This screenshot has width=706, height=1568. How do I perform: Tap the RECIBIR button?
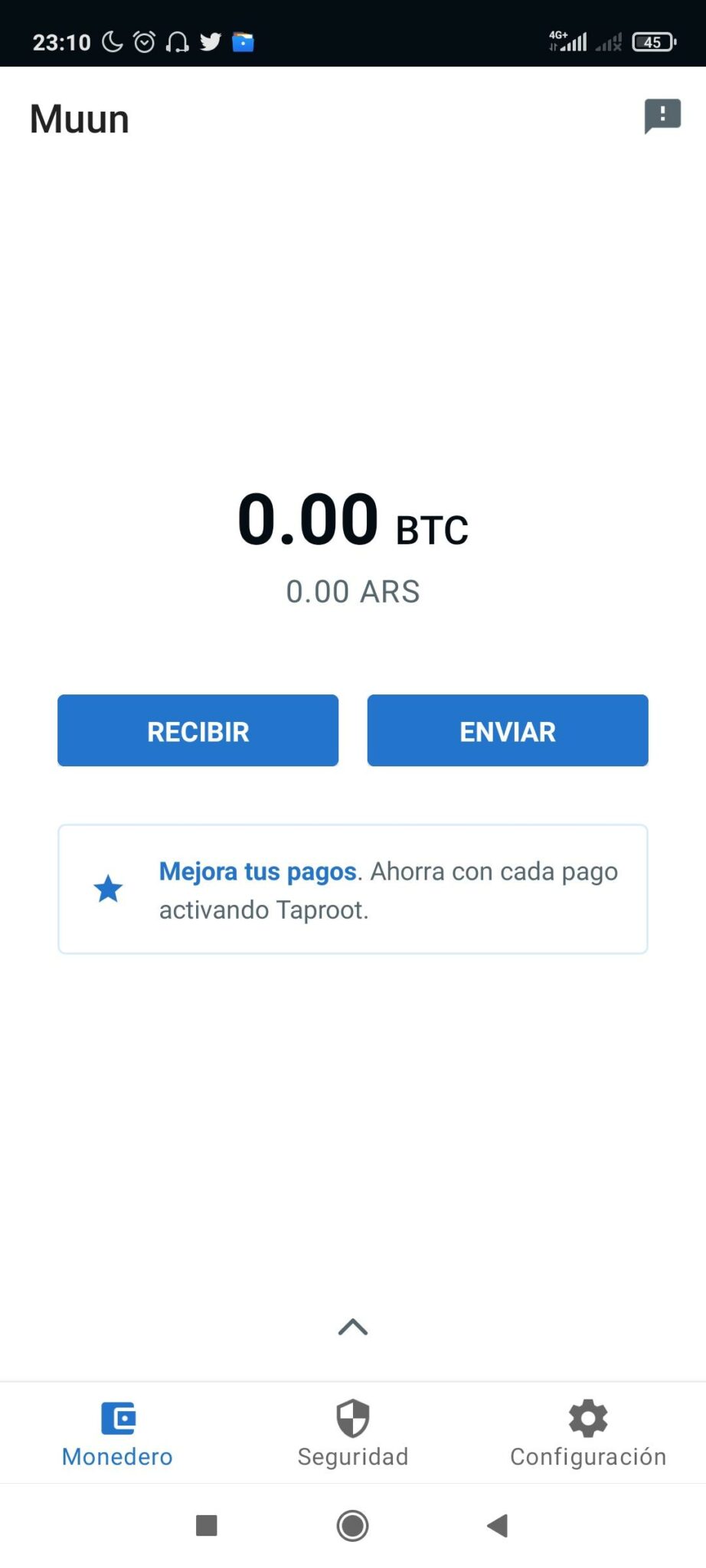click(x=198, y=730)
